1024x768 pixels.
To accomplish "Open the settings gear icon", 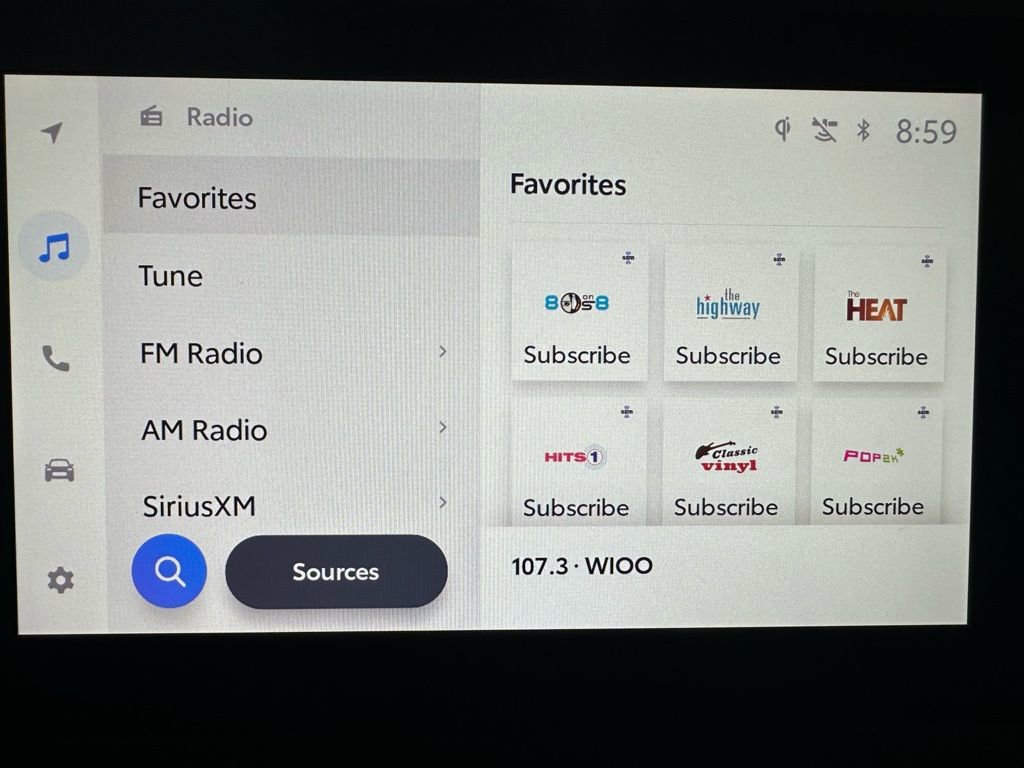I will [x=61, y=579].
